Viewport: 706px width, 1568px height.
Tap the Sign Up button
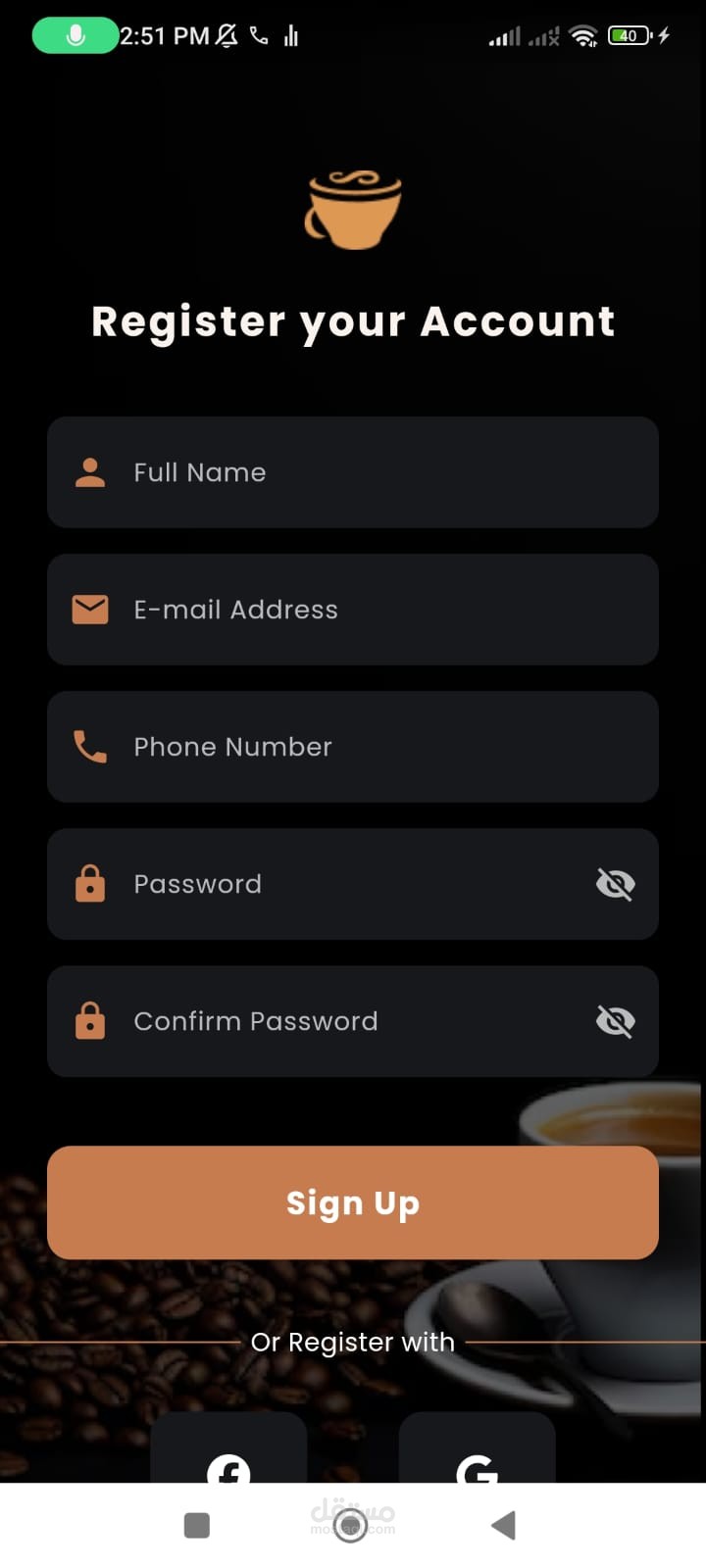[x=353, y=1202]
